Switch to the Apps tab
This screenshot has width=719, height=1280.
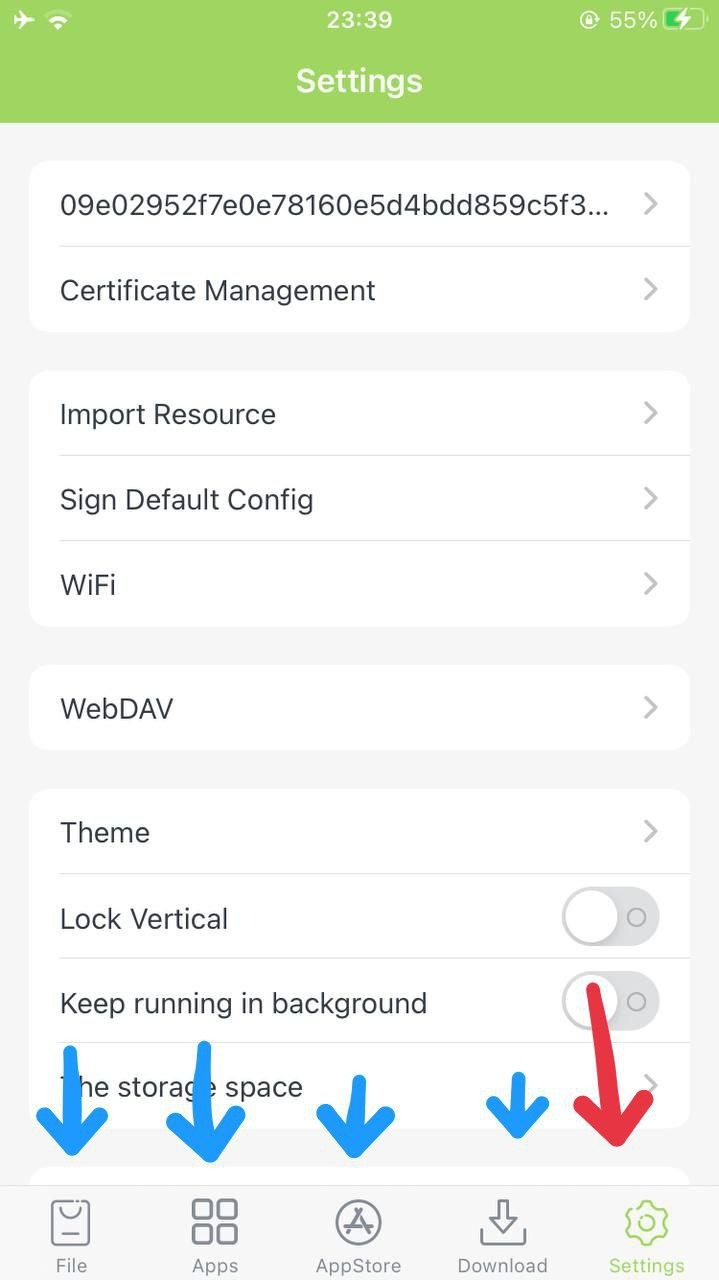[x=215, y=1235]
